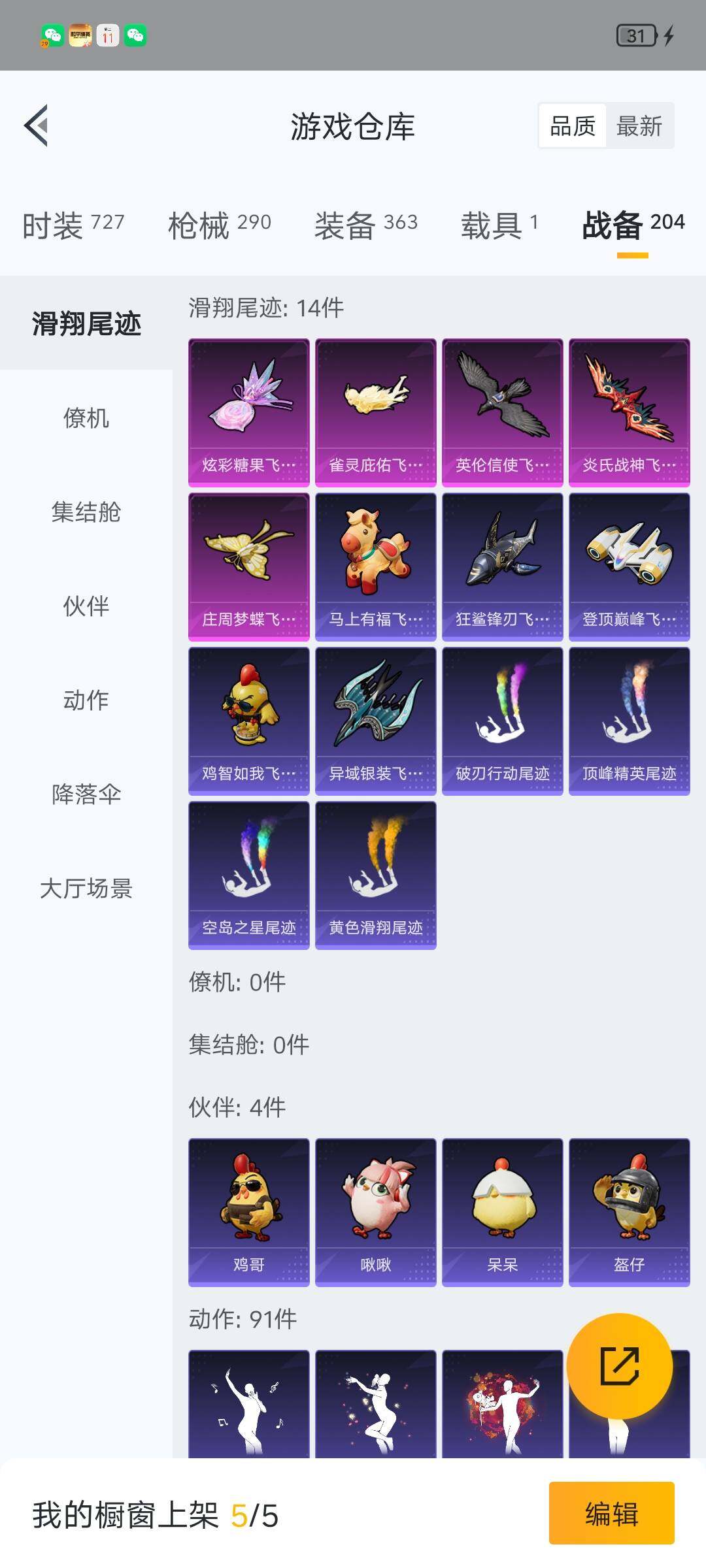
Task: Switch sorting to 最新 mode
Action: click(639, 126)
